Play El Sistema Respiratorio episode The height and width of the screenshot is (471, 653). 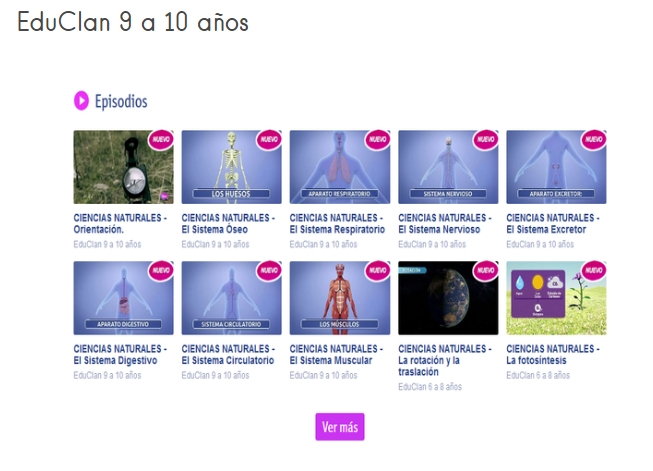tap(339, 167)
